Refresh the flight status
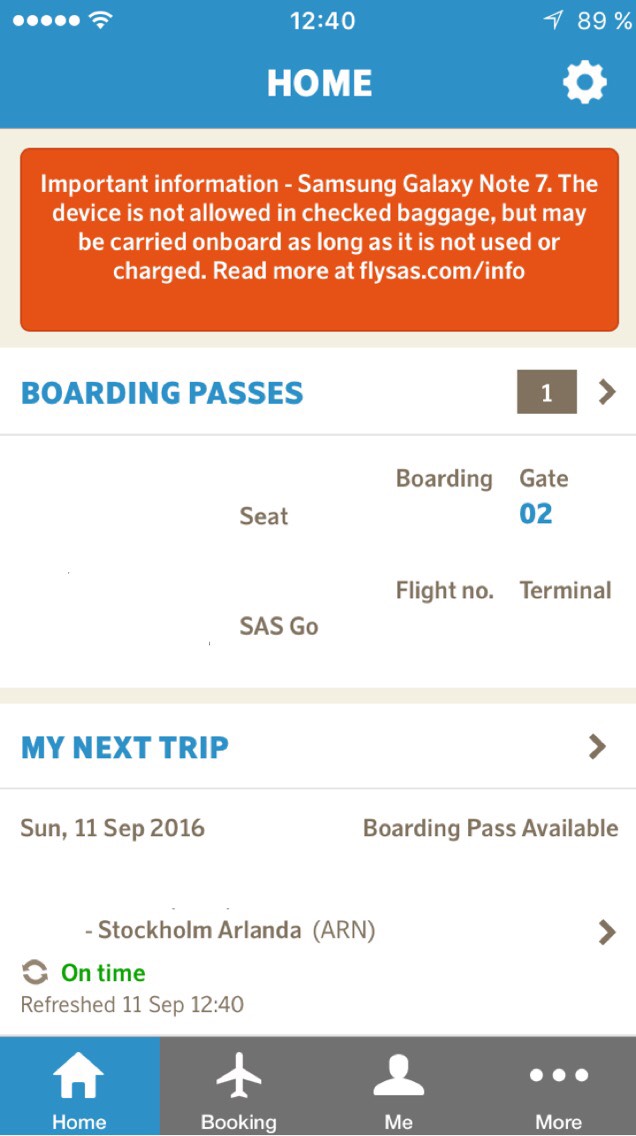Screen dimensions: 636x1136 point(35,972)
